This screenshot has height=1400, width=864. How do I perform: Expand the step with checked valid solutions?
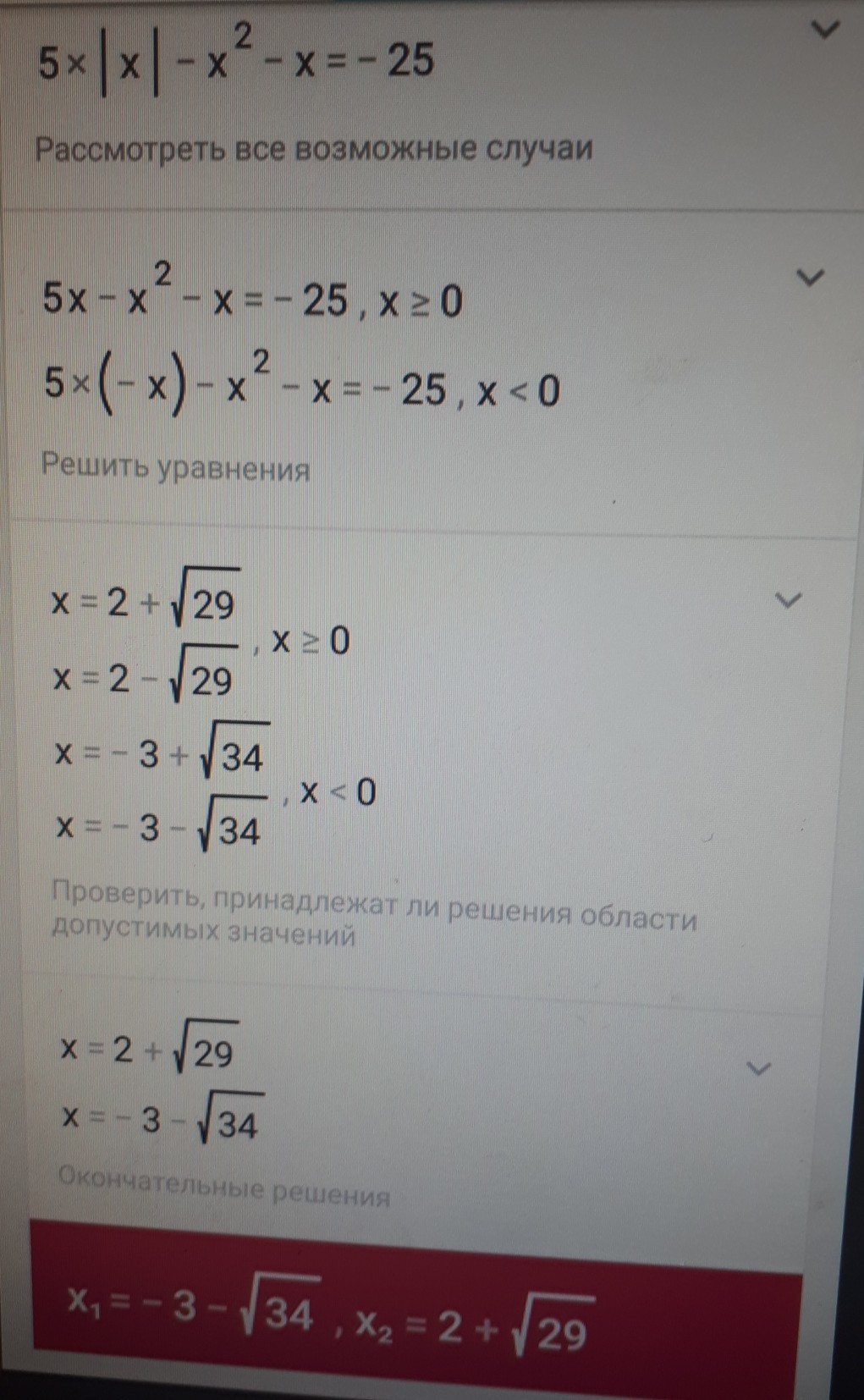click(x=758, y=1068)
